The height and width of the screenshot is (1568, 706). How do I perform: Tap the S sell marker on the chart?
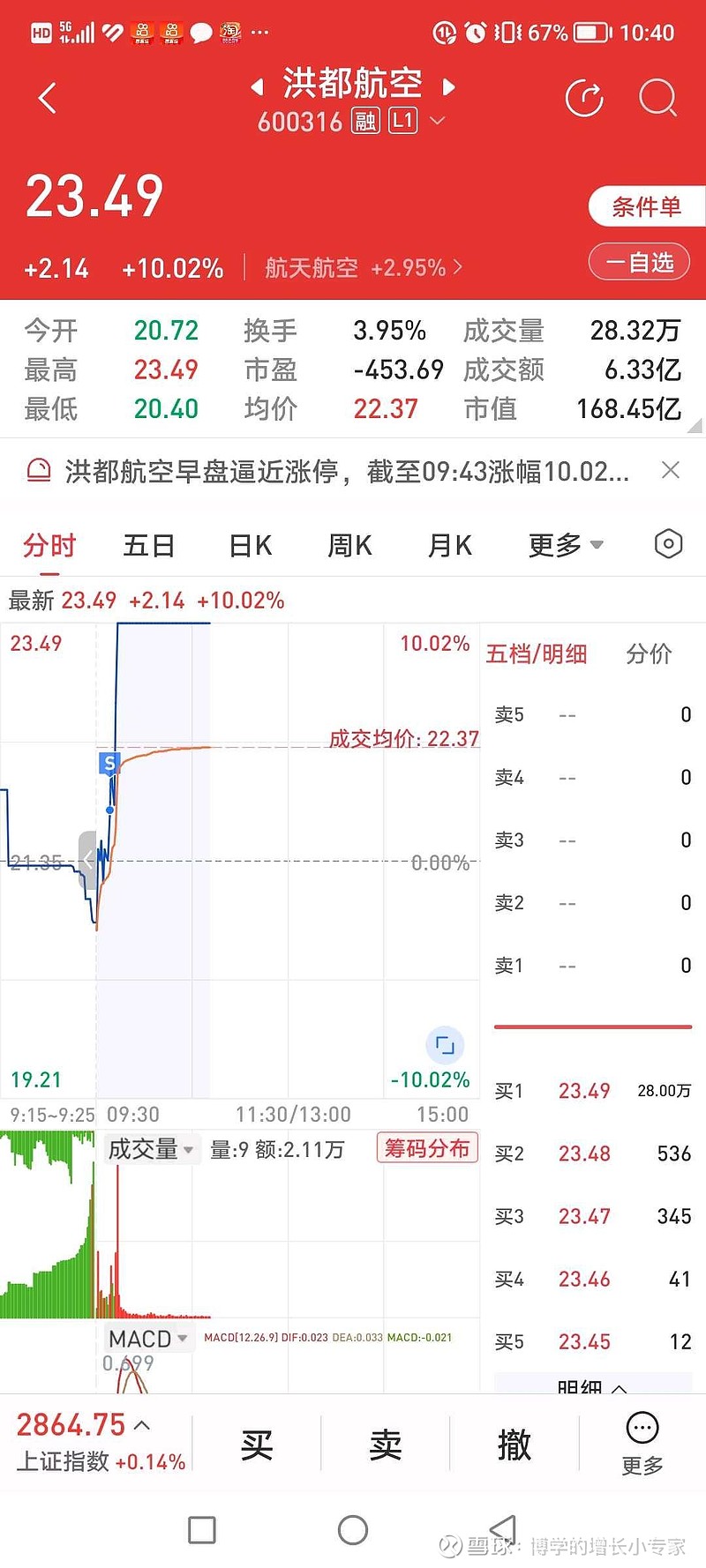108,764
